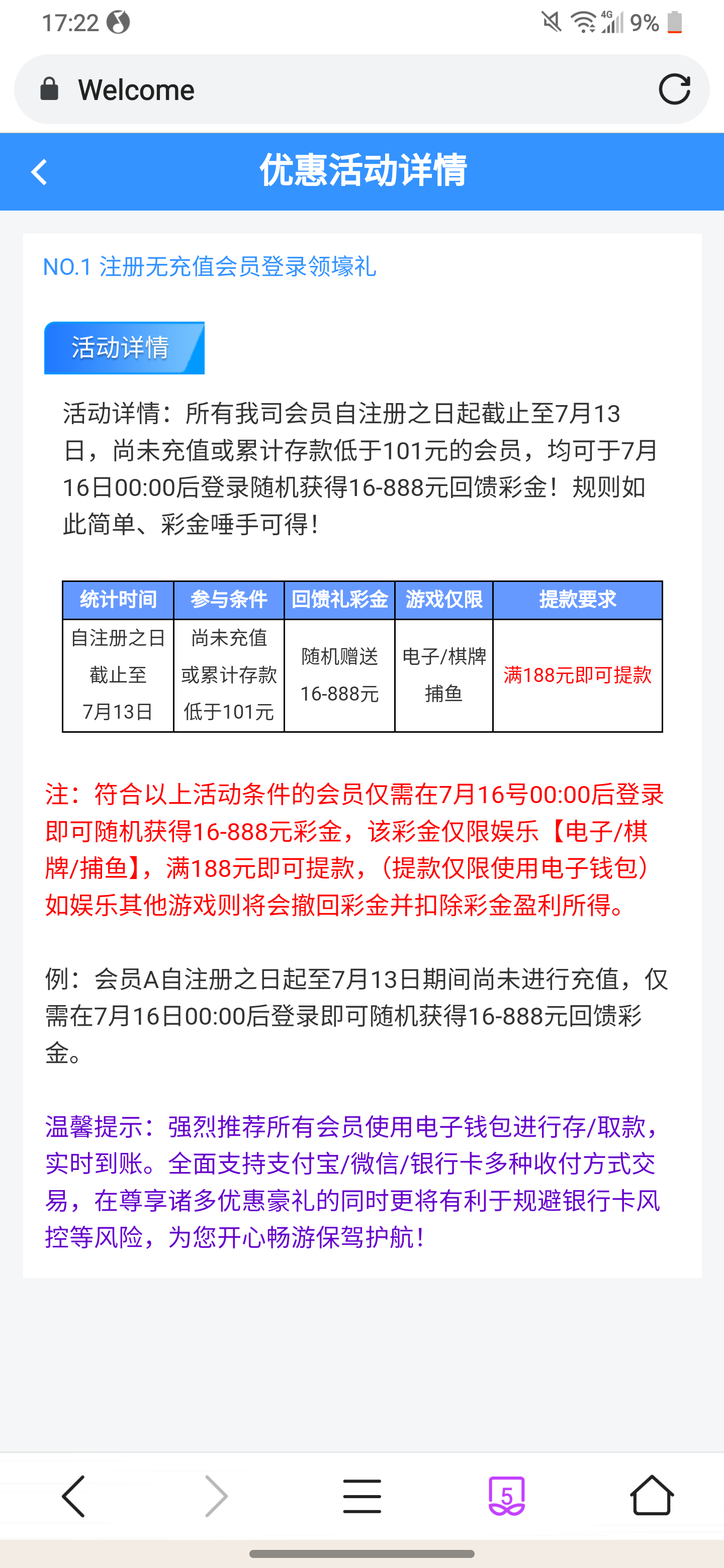Screen dimensions: 724x1568
Task: Open the tab switcher showing 5 tabs
Action: tap(507, 1496)
